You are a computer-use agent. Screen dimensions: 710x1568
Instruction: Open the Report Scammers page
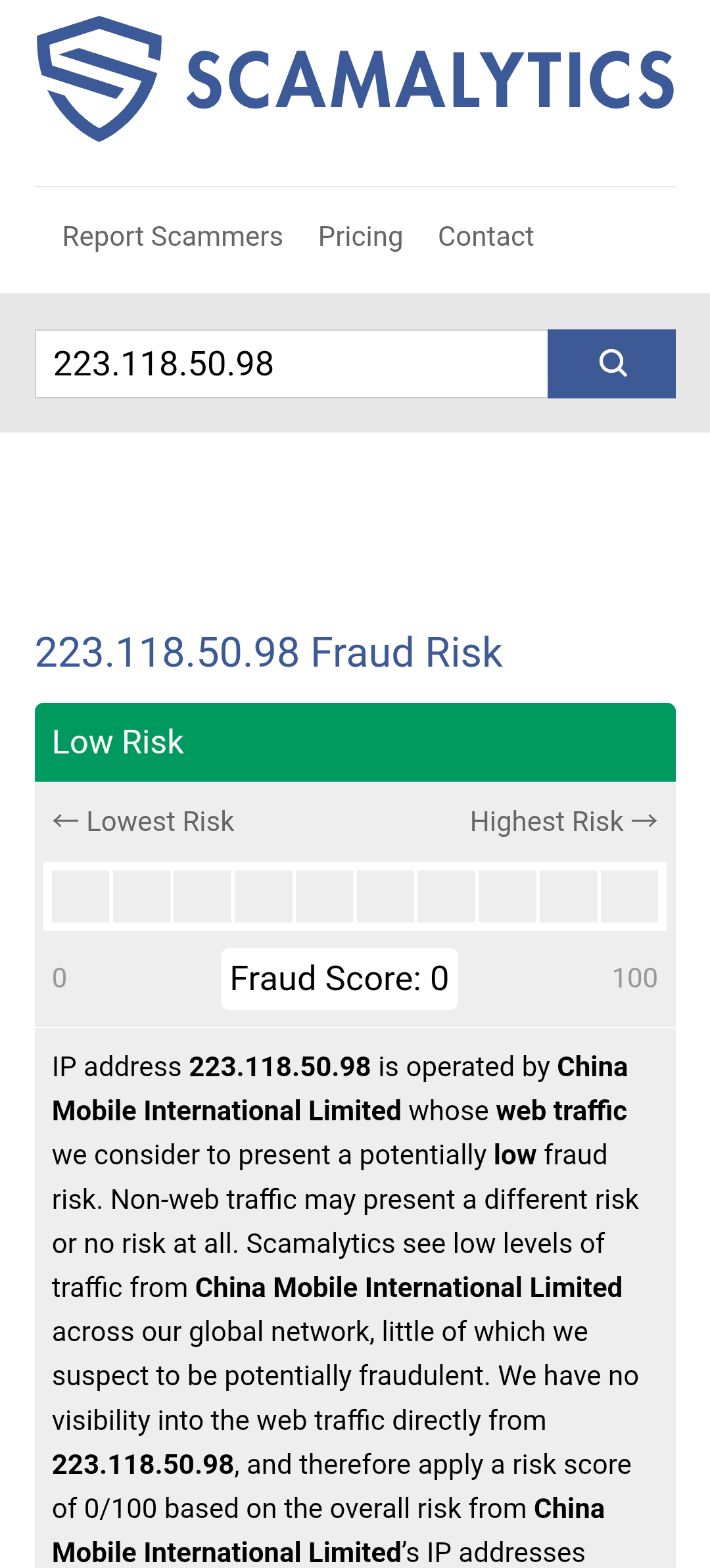point(172,235)
